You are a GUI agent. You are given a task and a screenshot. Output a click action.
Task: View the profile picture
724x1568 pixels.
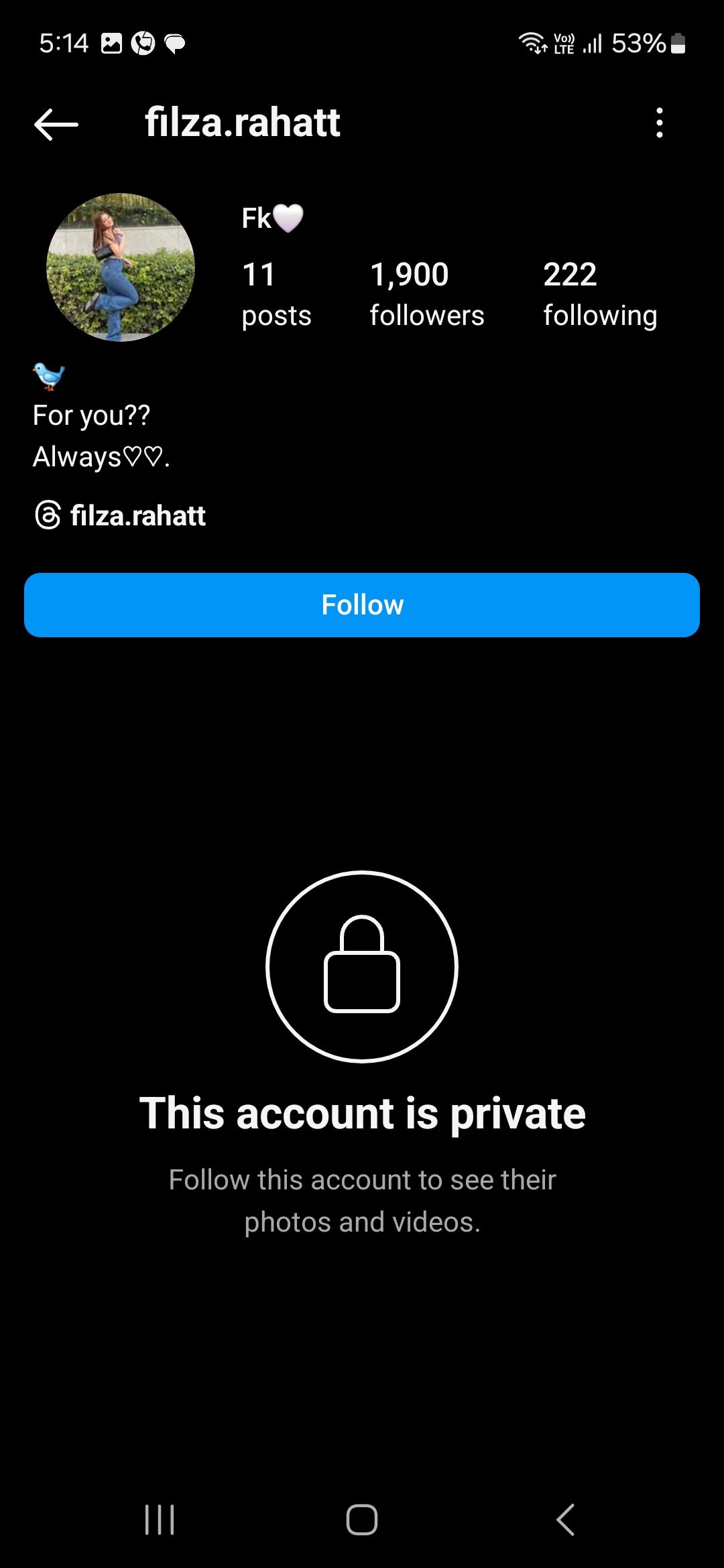tap(121, 267)
